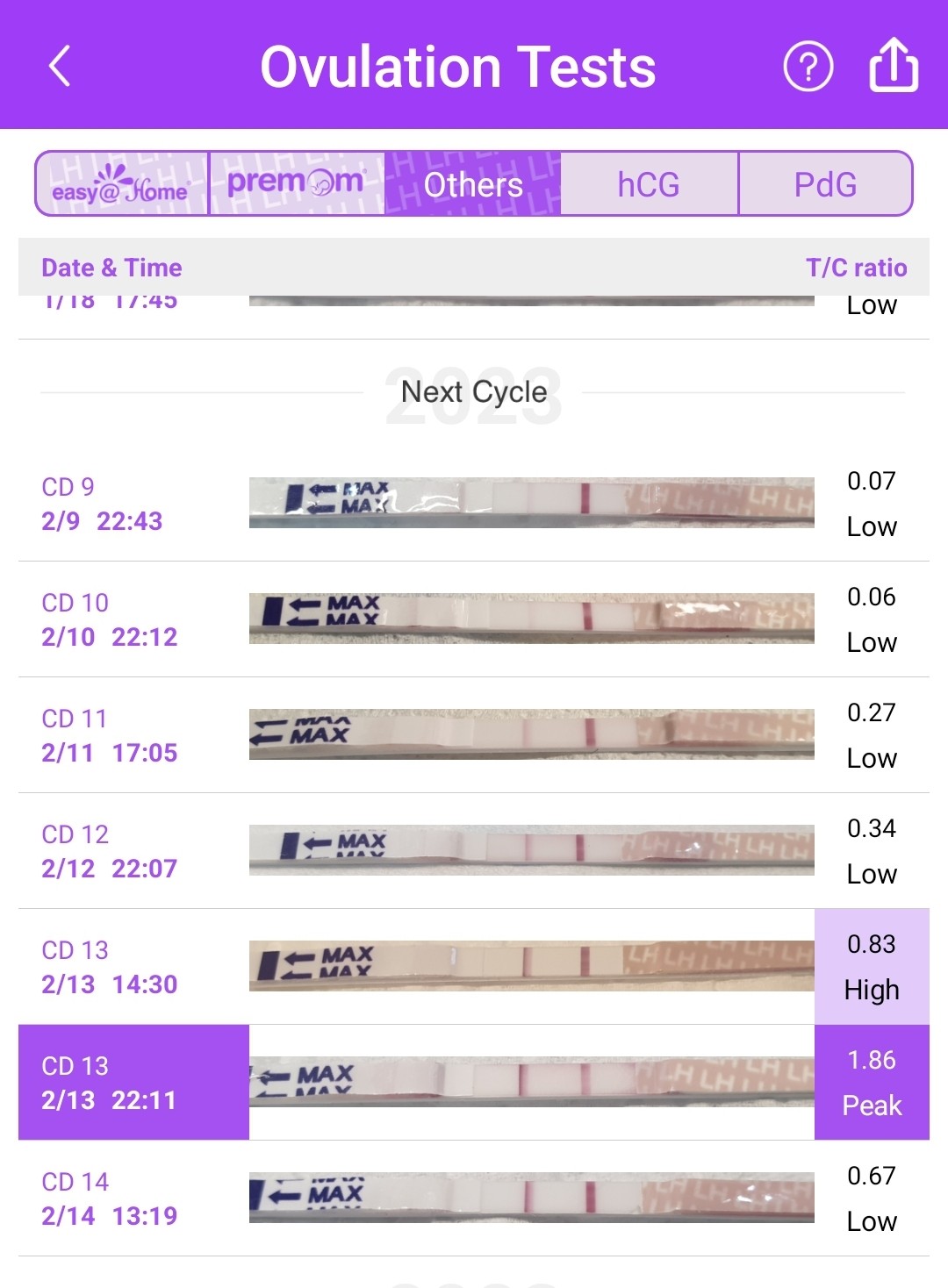Switch to the Easy@Home tab

click(x=122, y=184)
